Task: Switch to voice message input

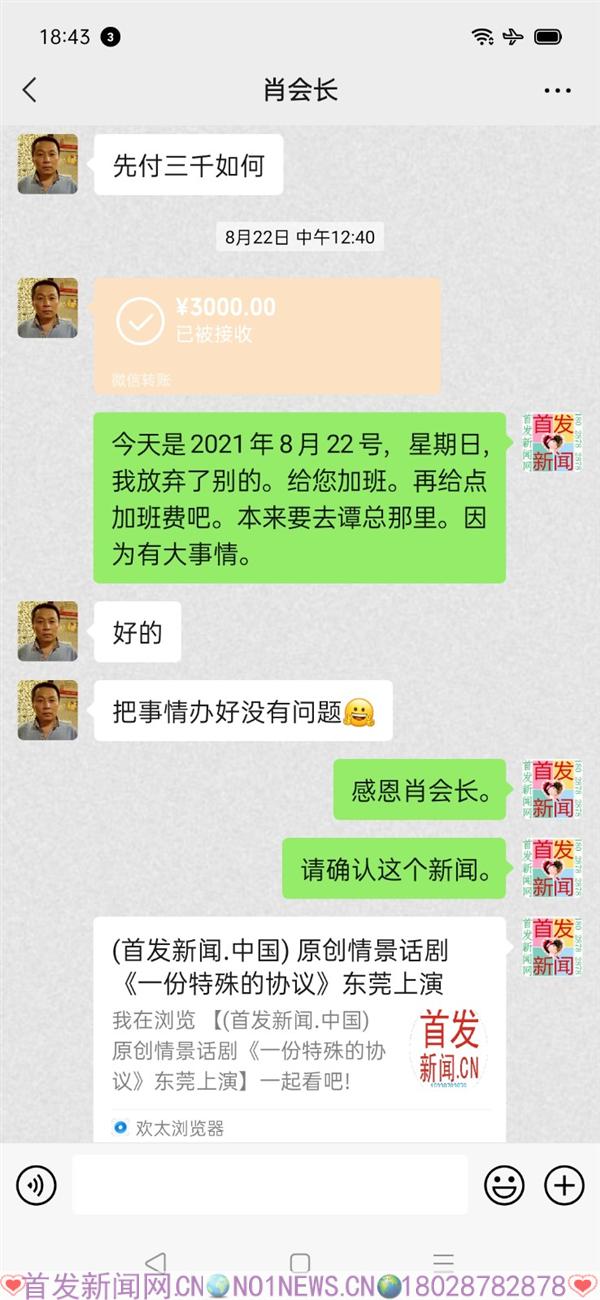Action: pyautogui.click(x=37, y=1186)
